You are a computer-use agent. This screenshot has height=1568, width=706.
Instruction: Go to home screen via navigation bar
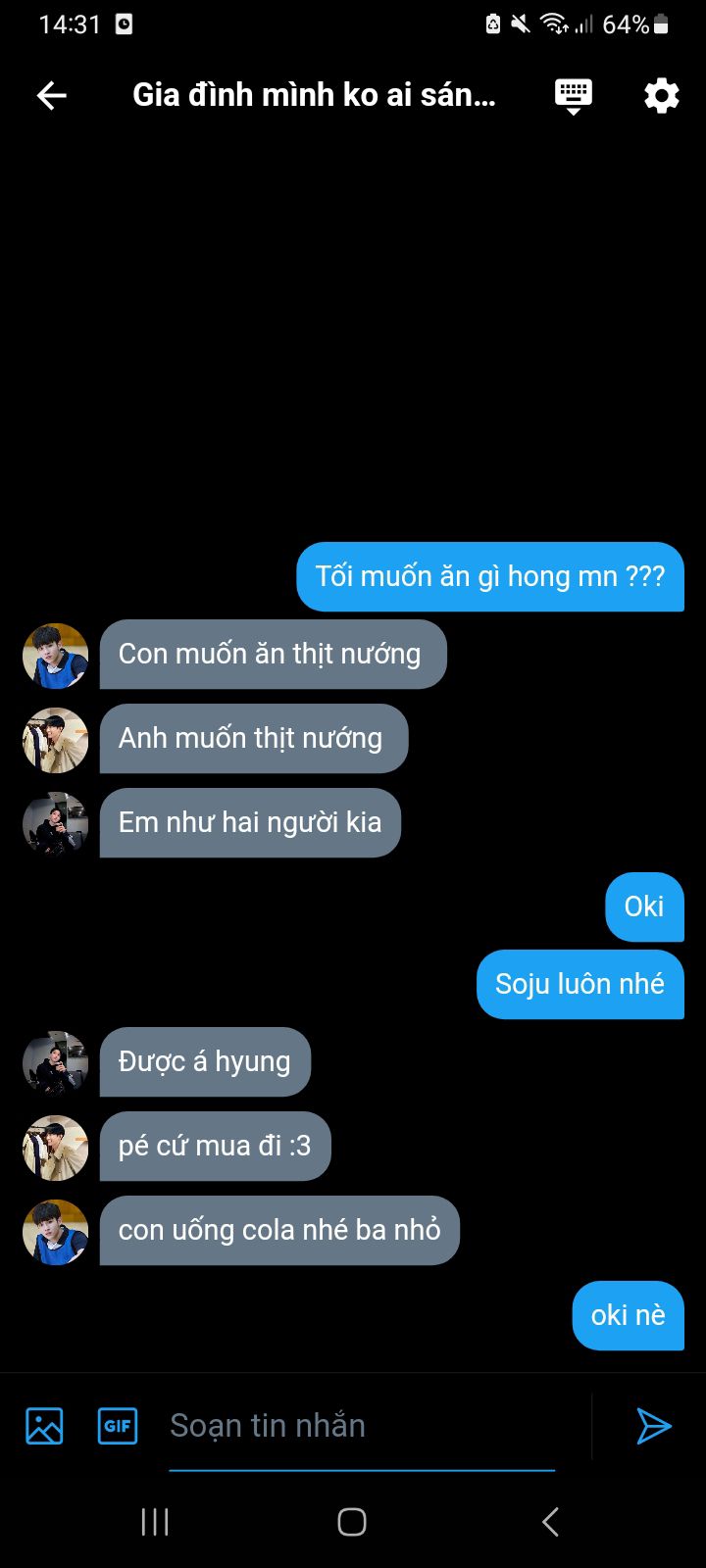point(352,1522)
